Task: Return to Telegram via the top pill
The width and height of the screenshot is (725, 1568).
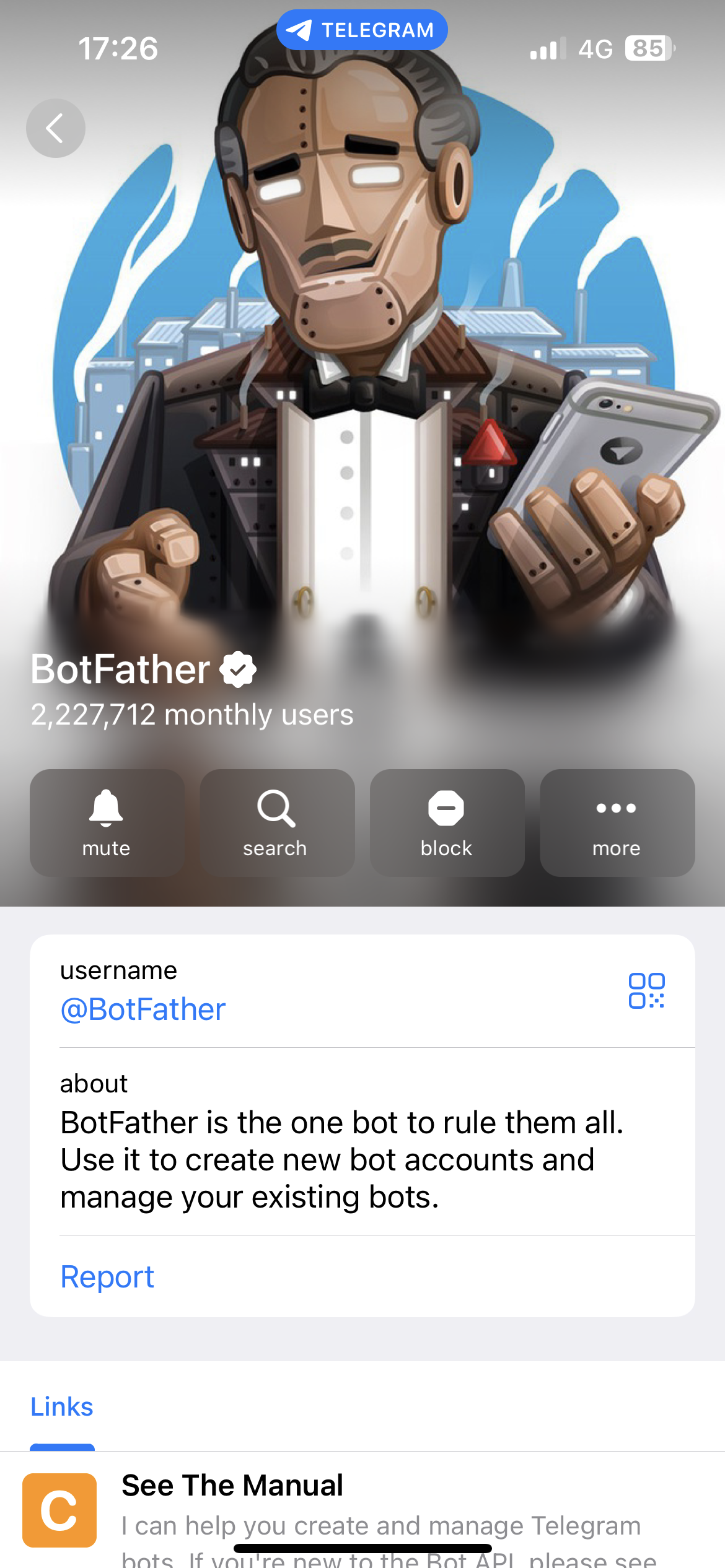Action: 362,30
